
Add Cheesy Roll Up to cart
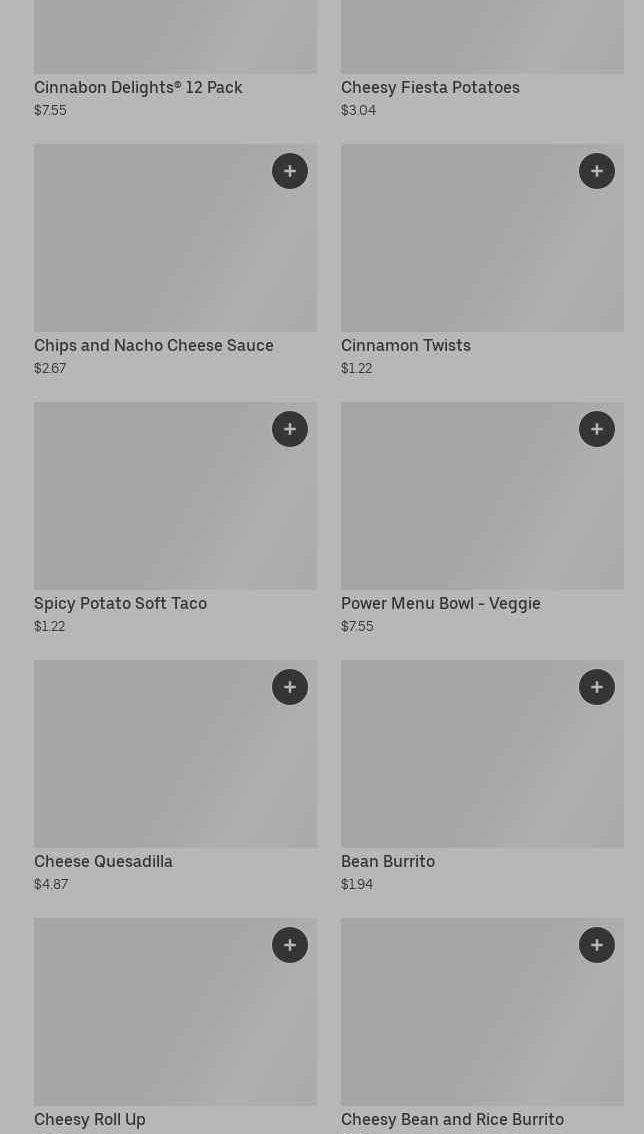290,945
